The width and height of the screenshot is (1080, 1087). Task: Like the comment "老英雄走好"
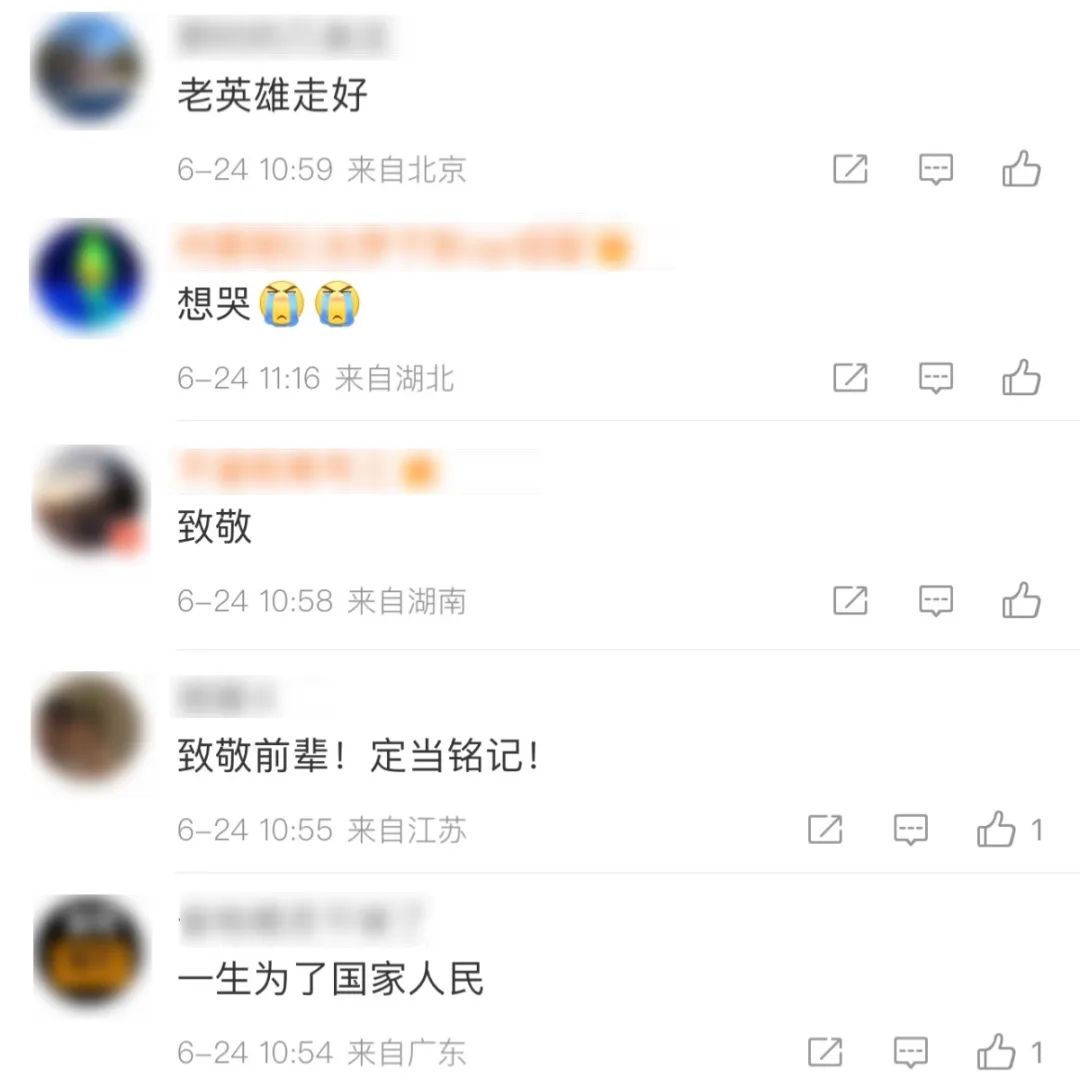(x=1021, y=170)
